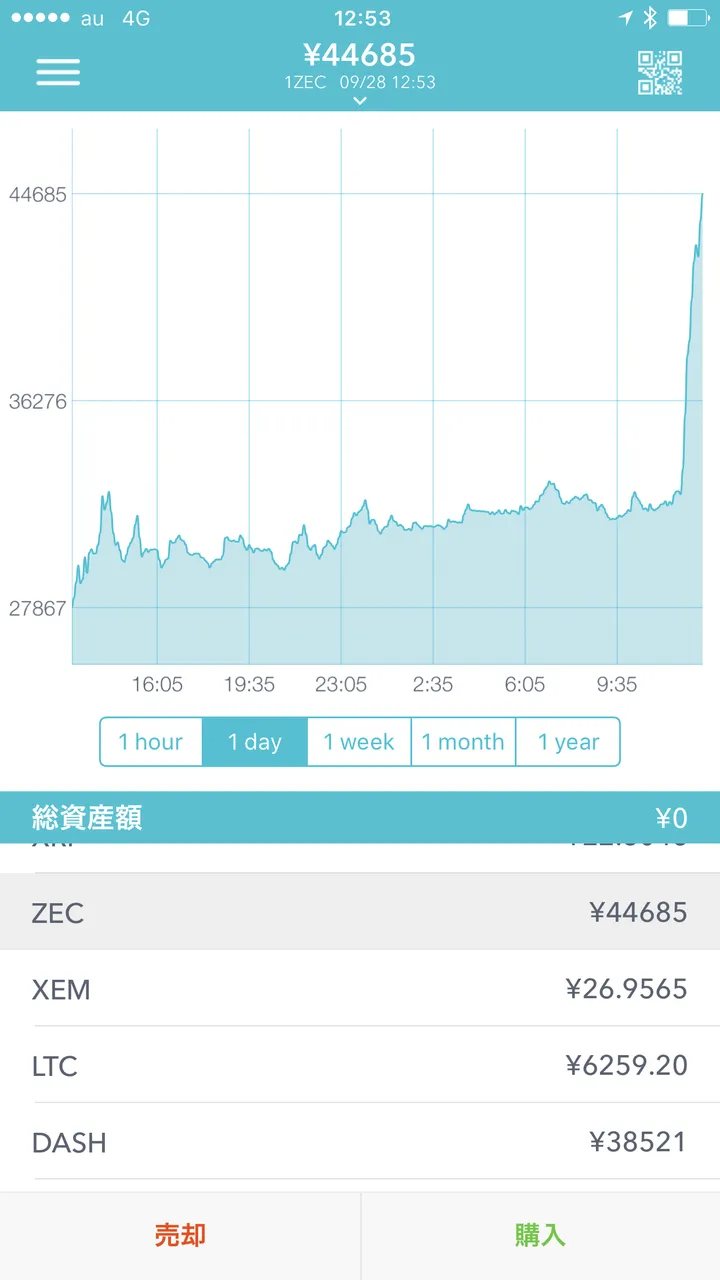Select the 1 day chart range
This screenshot has width=720, height=1280.
[255, 742]
